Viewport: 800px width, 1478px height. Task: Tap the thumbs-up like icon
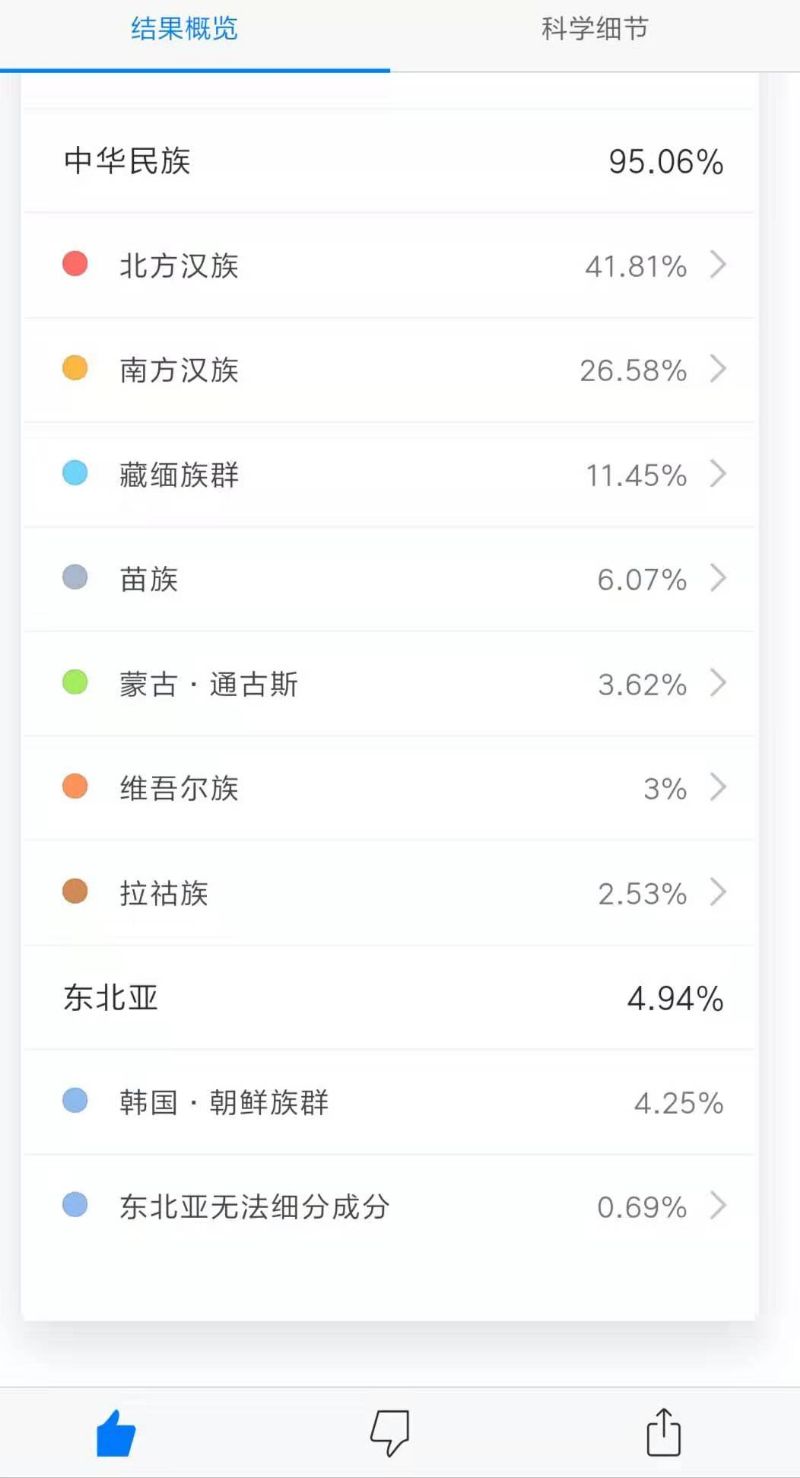[116, 1433]
